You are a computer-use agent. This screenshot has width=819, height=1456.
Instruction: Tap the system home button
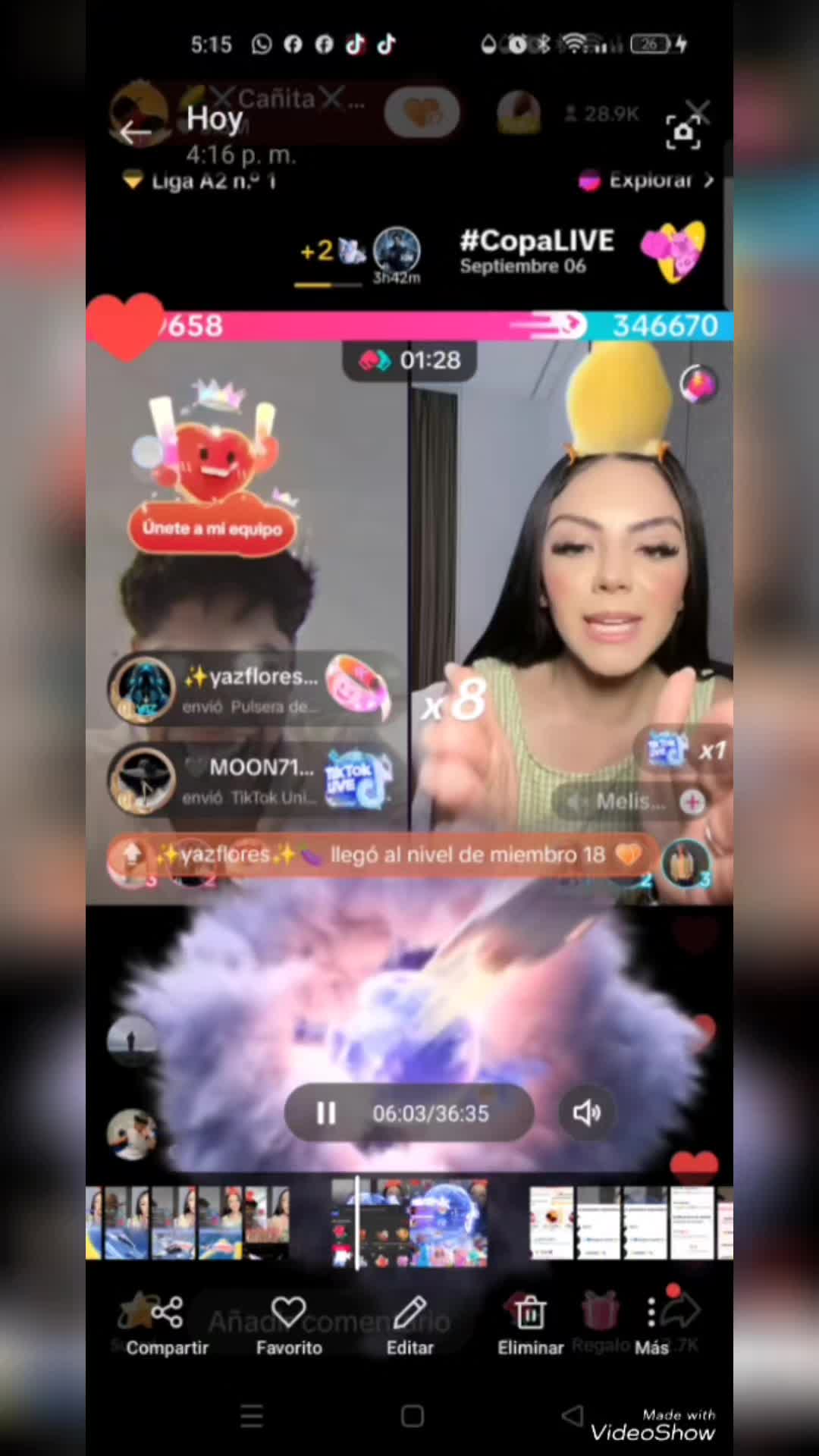pos(413,1416)
